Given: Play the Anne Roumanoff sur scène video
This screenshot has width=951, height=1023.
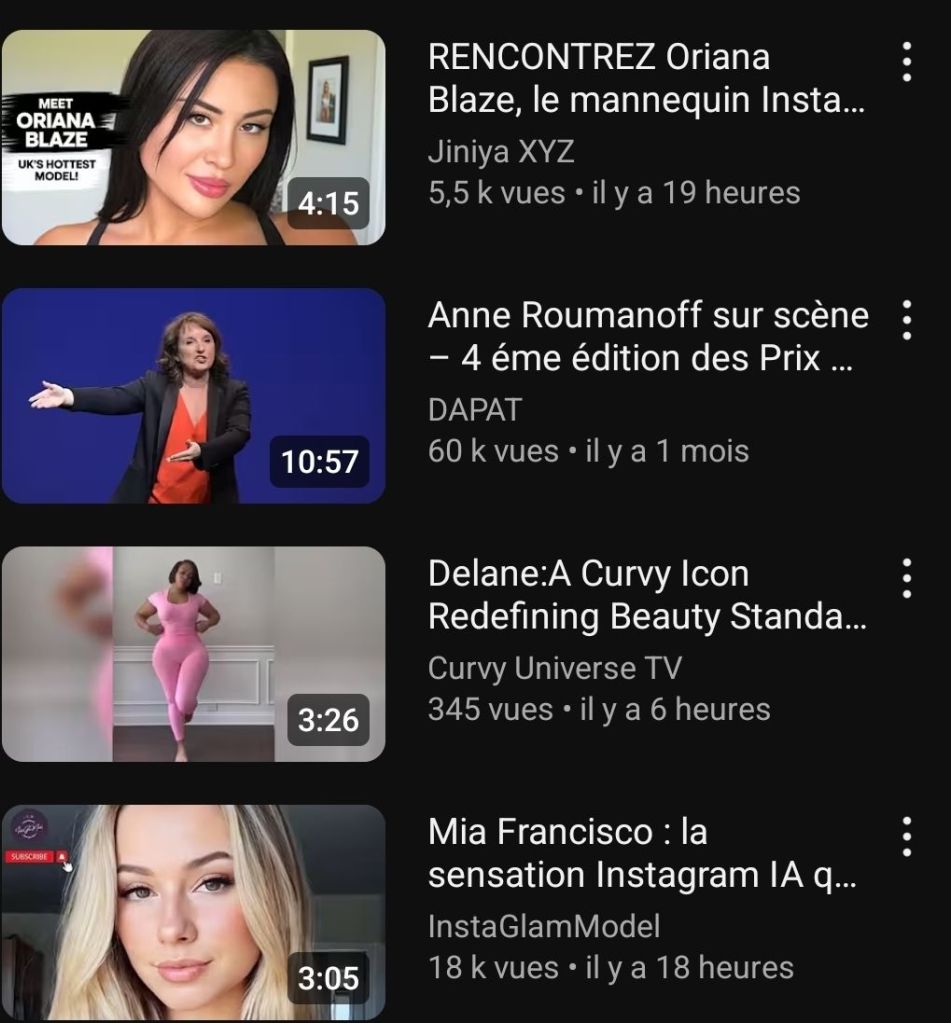Looking at the screenshot, I should (193, 396).
